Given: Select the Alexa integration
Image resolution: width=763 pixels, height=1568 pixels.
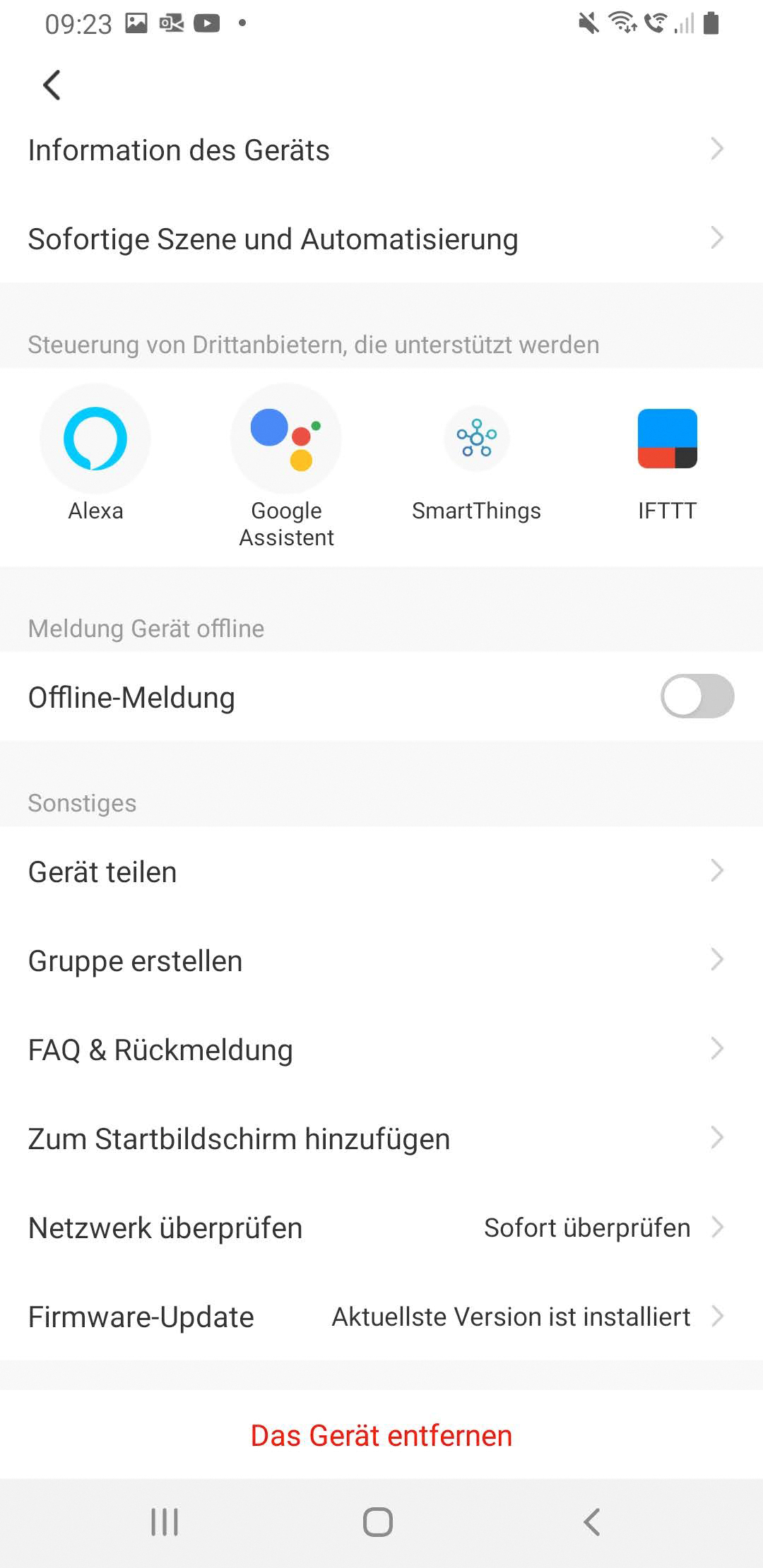Looking at the screenshot, I should pyautogui.click(x=95, y=439).
